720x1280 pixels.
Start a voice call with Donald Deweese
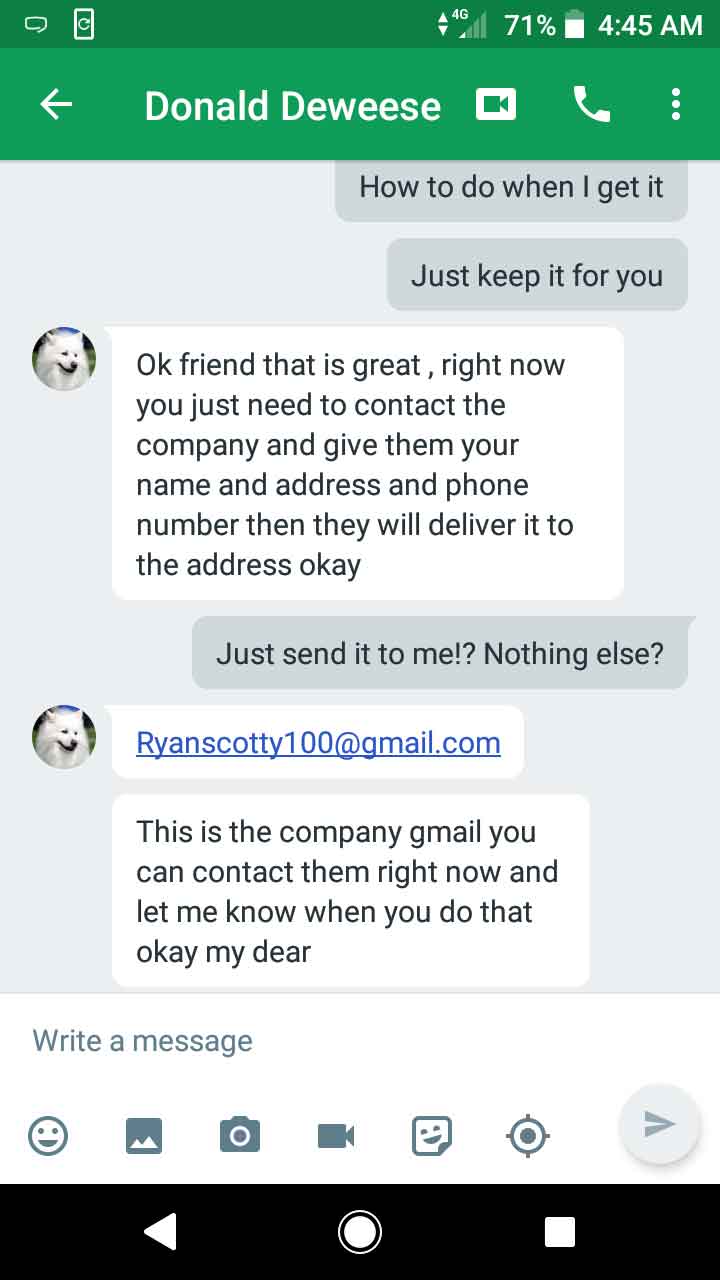(591, 105)
